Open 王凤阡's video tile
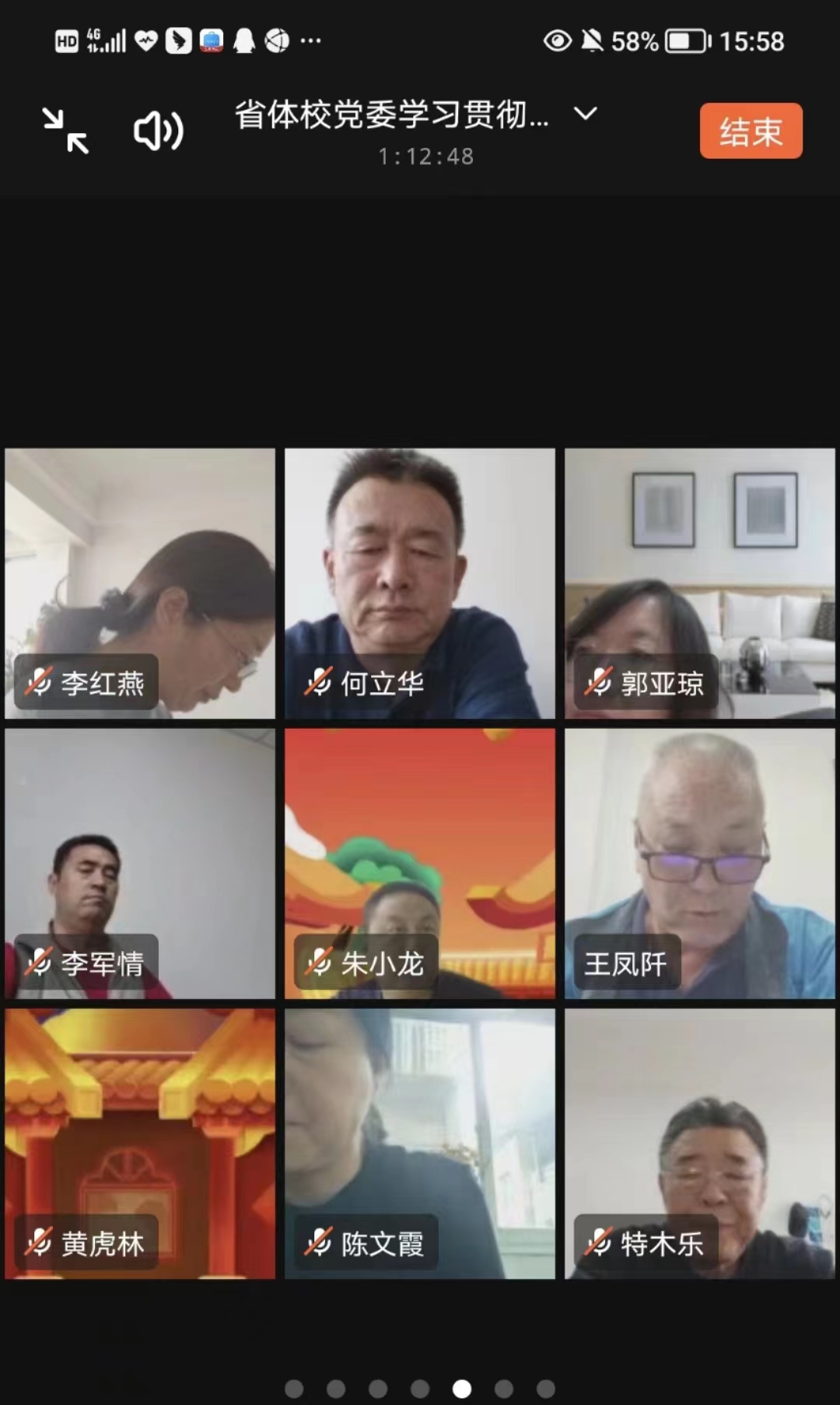This screenshot has height=1405, width=840. pos(700,863)
